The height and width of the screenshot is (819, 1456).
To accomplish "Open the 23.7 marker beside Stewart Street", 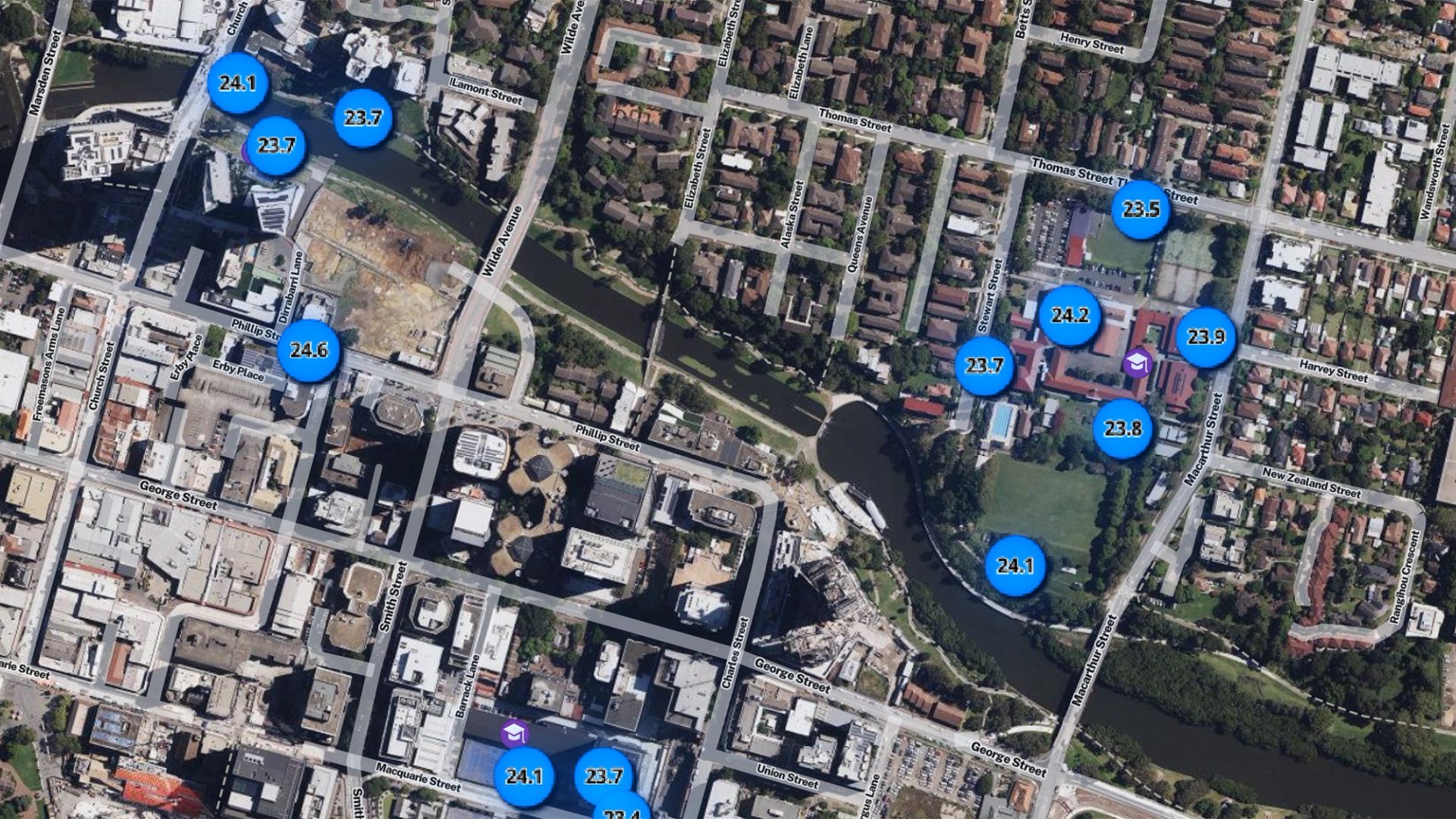I will (984, 367).
